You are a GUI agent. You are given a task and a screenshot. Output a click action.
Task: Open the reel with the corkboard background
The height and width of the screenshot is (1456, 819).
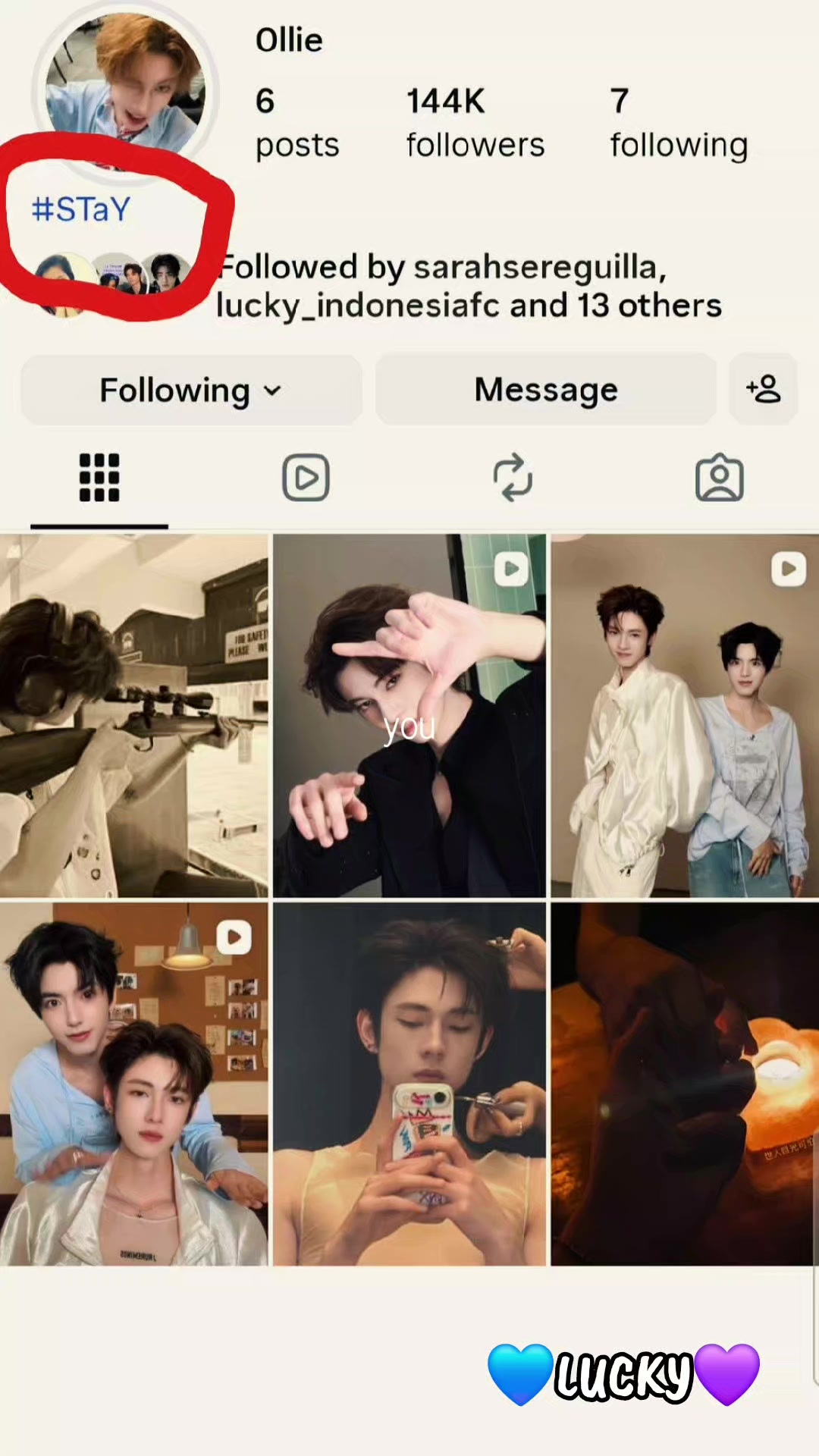pos(134,1084)
